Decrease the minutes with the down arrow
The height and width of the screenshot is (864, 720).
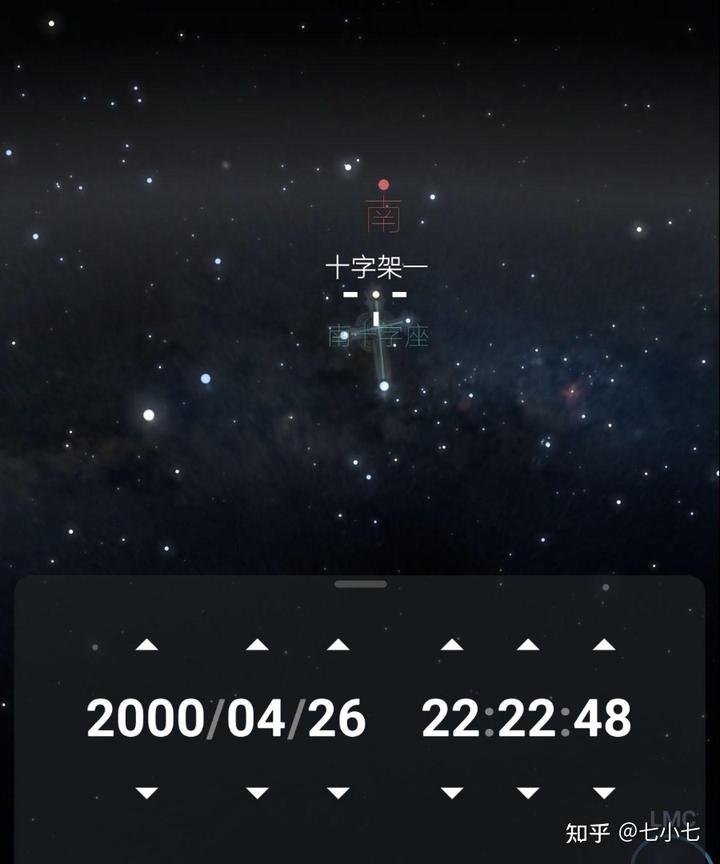pyautogui.click(x=528, y=793)
